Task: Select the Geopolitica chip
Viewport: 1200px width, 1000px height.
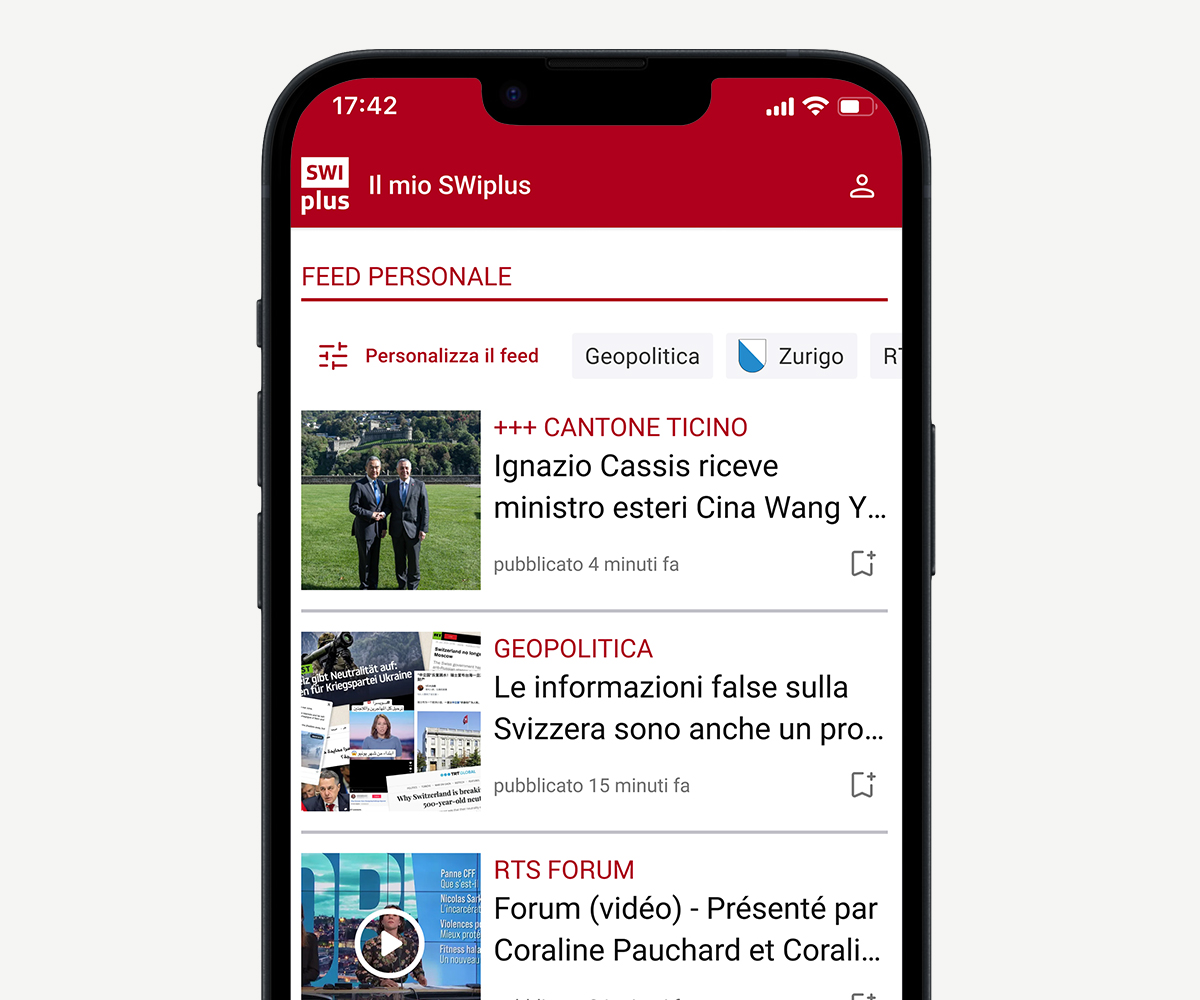Action: (x=642, y=356)
